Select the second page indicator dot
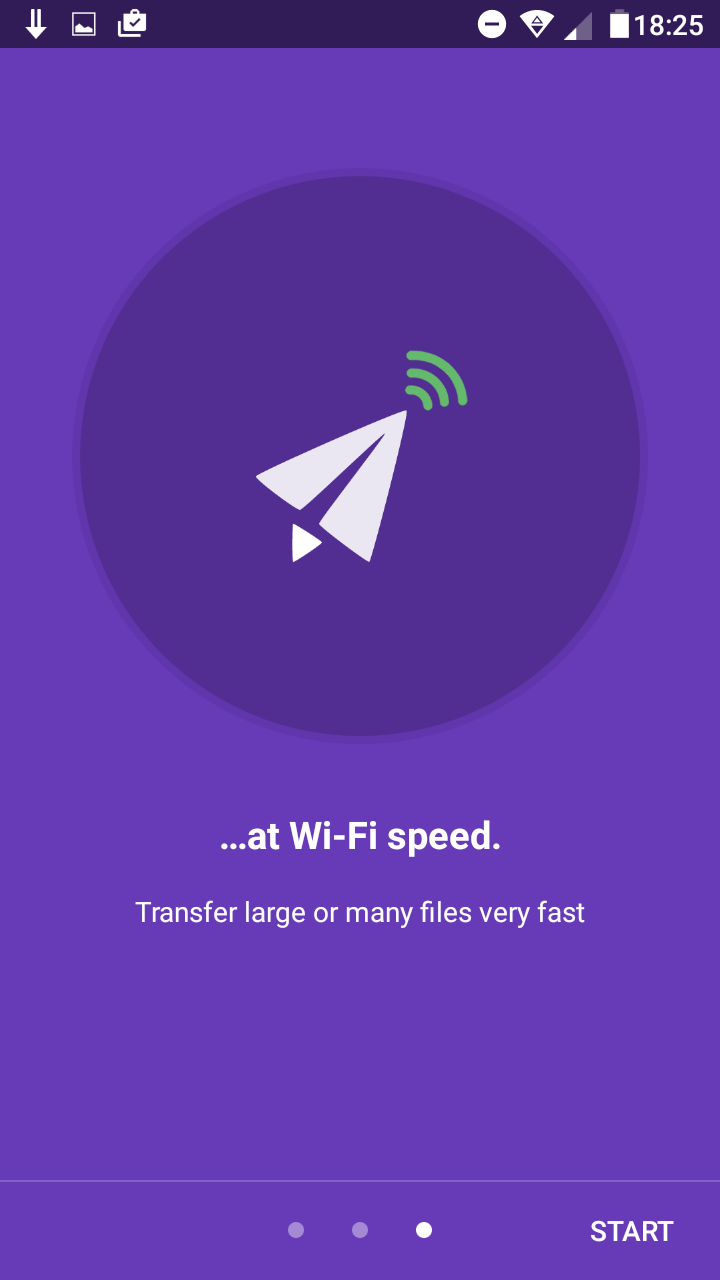The width and height of the screenshot is (720, 1280). tap(360, 1230)
